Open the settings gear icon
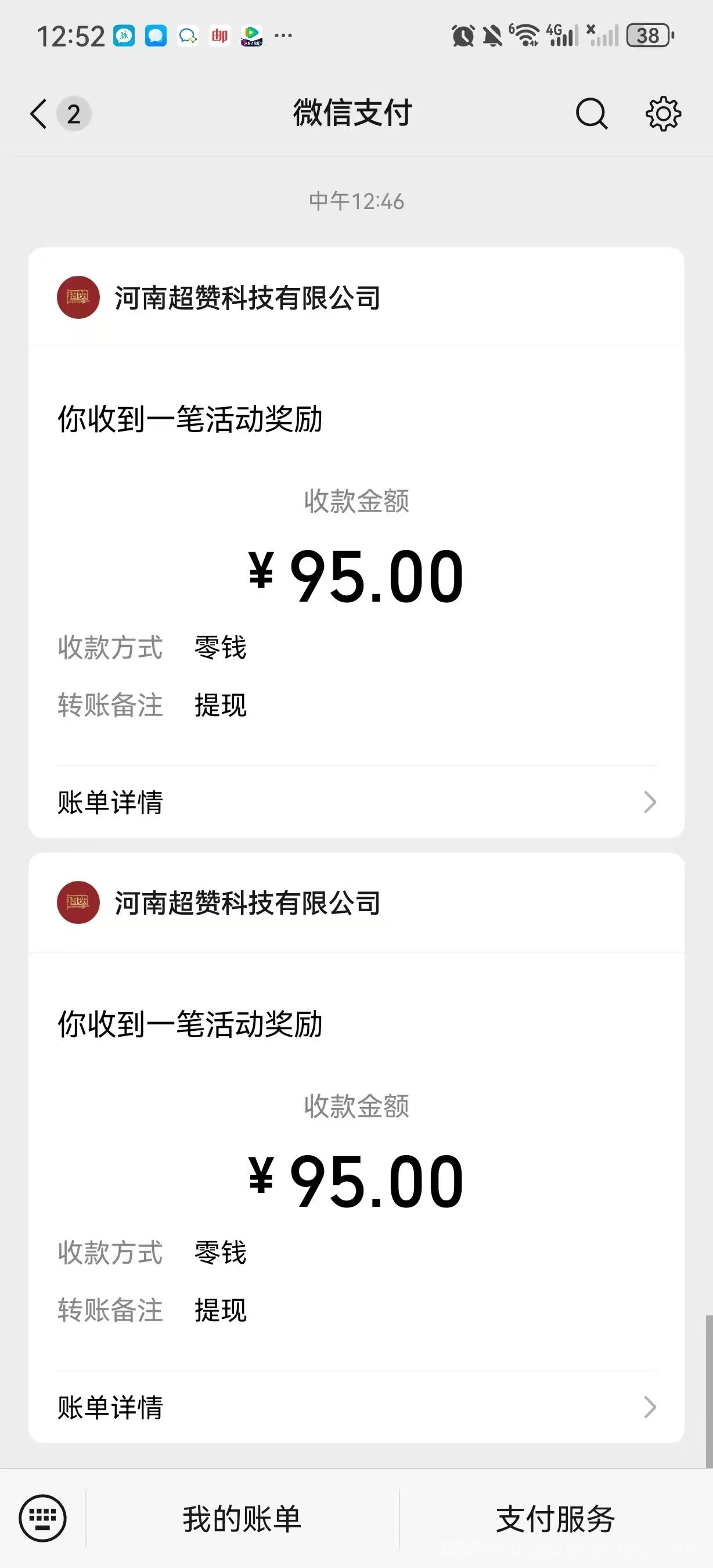713x1568 pixels. pyautogui.click(x=662, y=114)
